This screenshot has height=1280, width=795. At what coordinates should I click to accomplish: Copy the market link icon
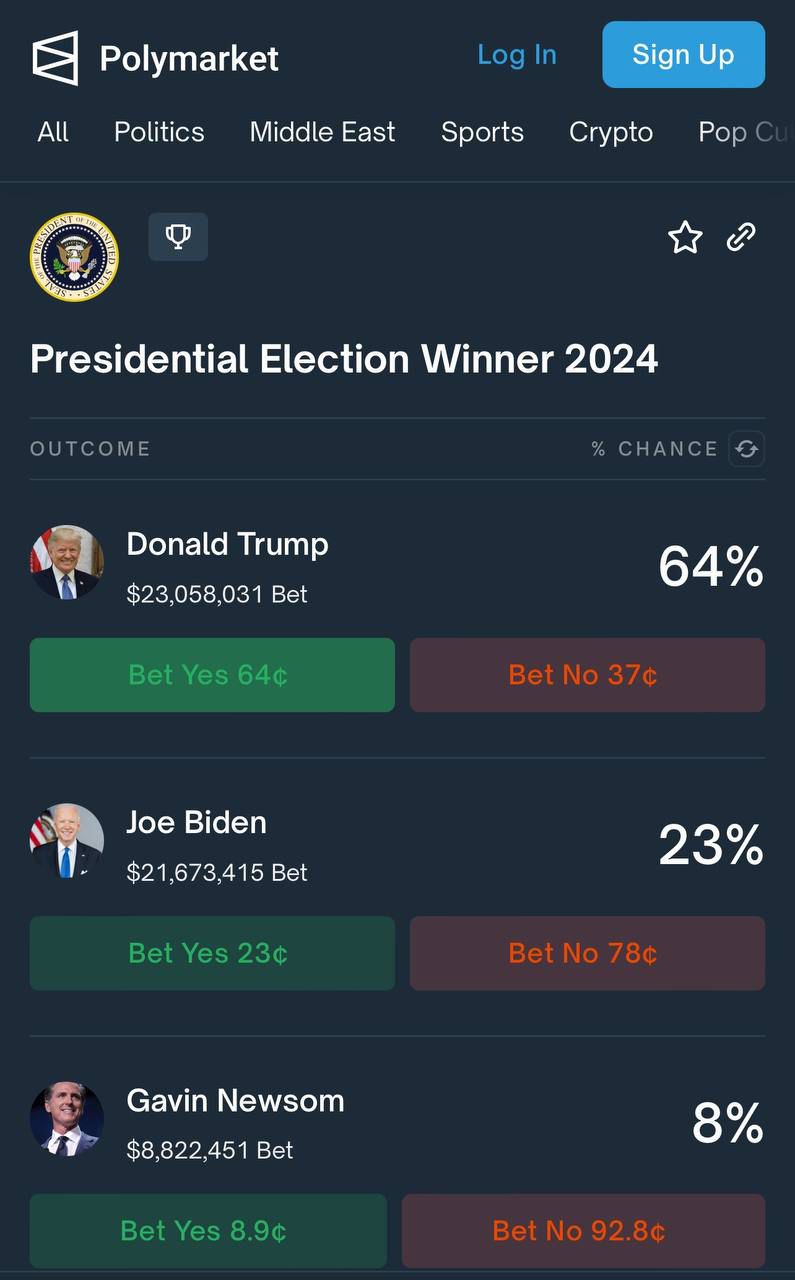coord(741,237)
